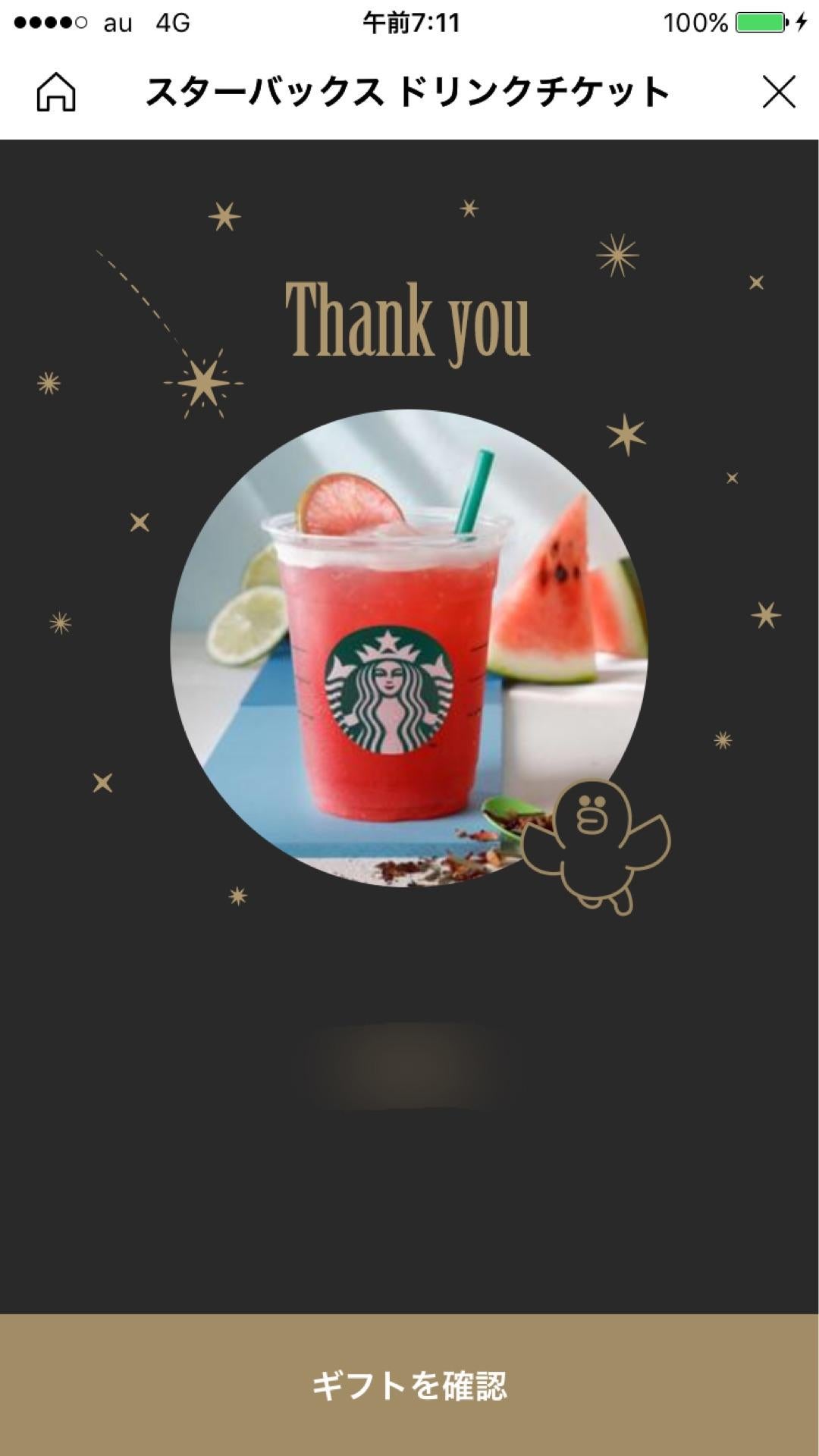Close the Starbucks drink ticket page
This screenshot has width=819, height=1456.
click(x=778, y=93)
